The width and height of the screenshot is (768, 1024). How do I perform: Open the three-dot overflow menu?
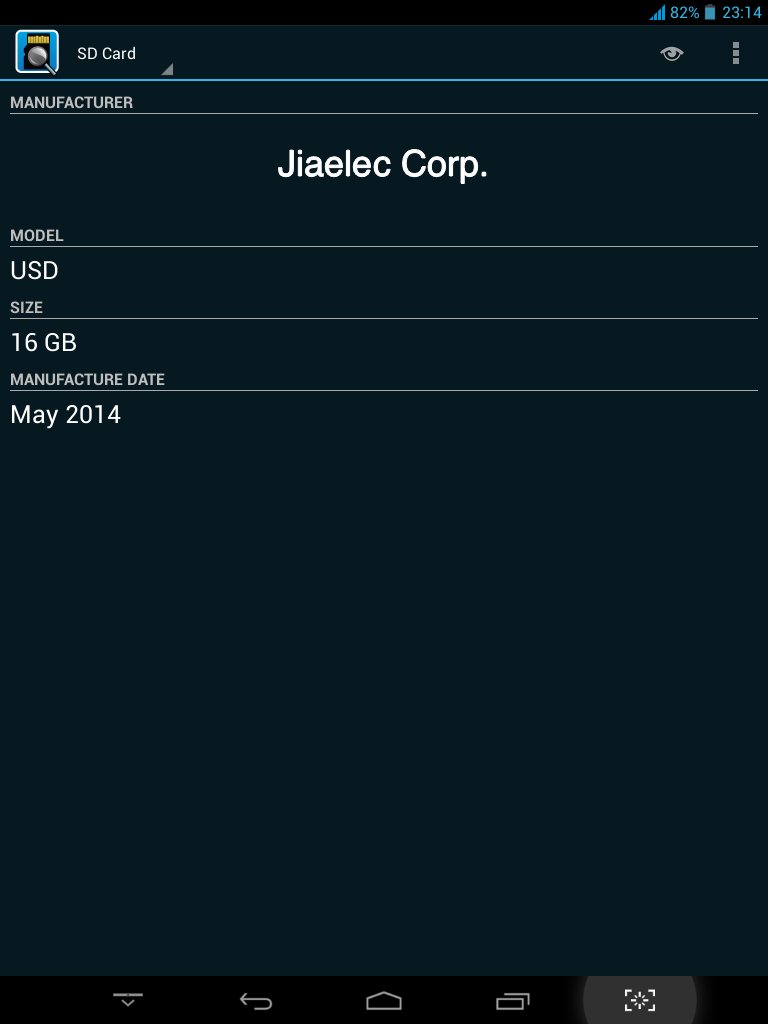tap(736, 53)
